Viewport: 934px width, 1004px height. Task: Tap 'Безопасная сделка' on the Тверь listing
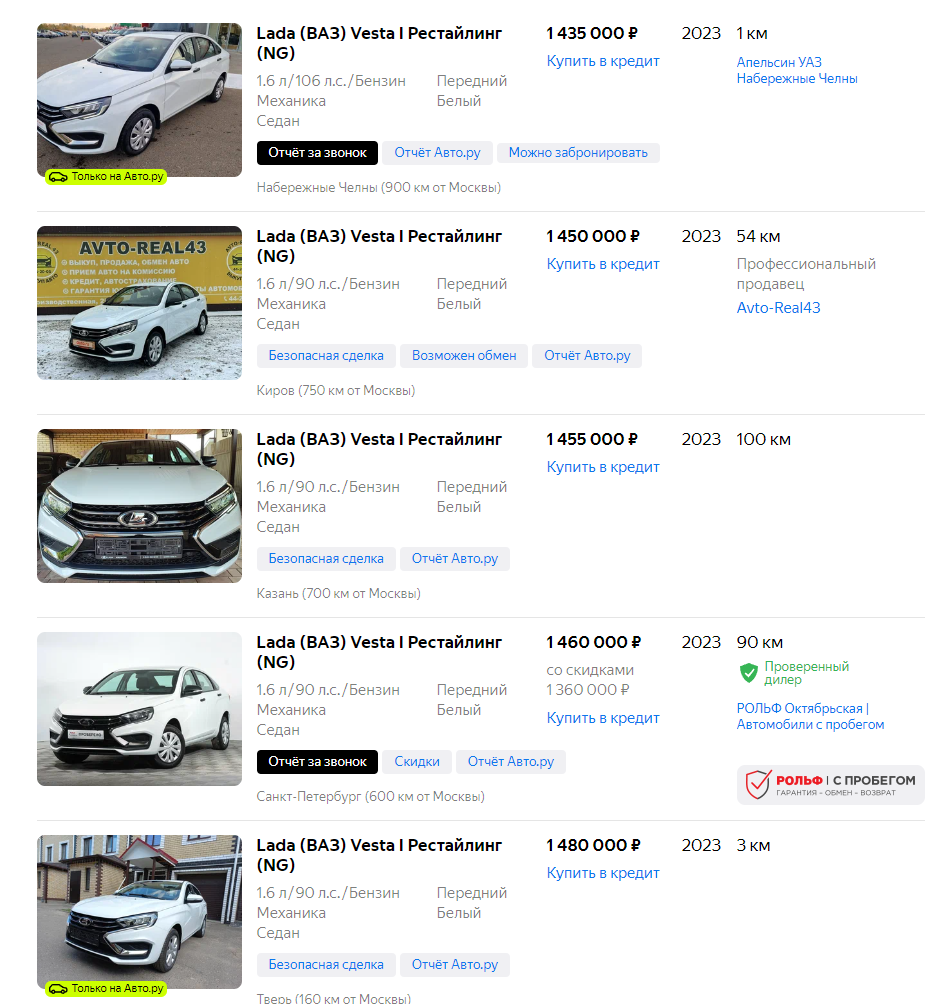click(325, 965)
